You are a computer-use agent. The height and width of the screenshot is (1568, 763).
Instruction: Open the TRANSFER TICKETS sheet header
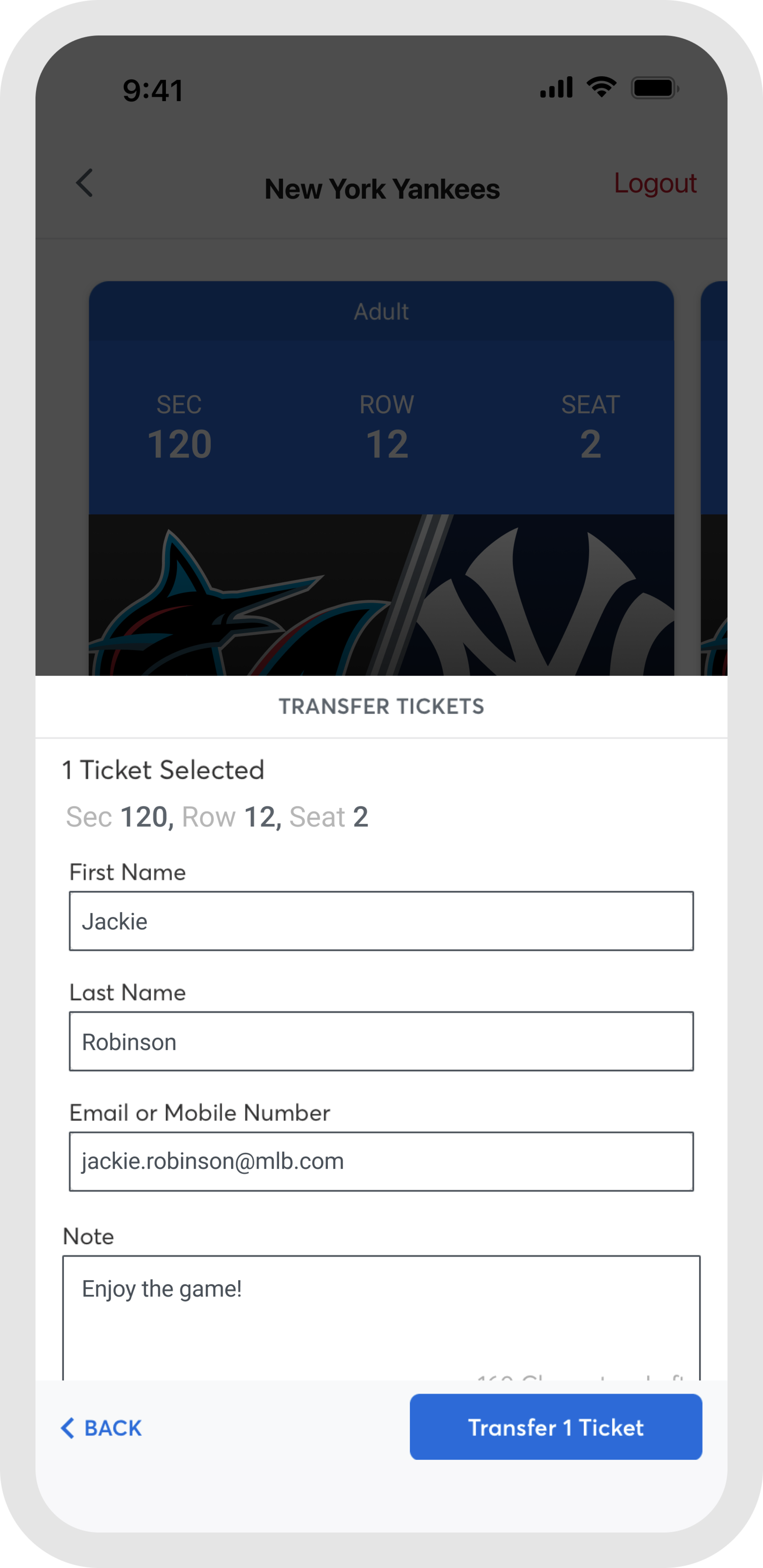point(381,706)
